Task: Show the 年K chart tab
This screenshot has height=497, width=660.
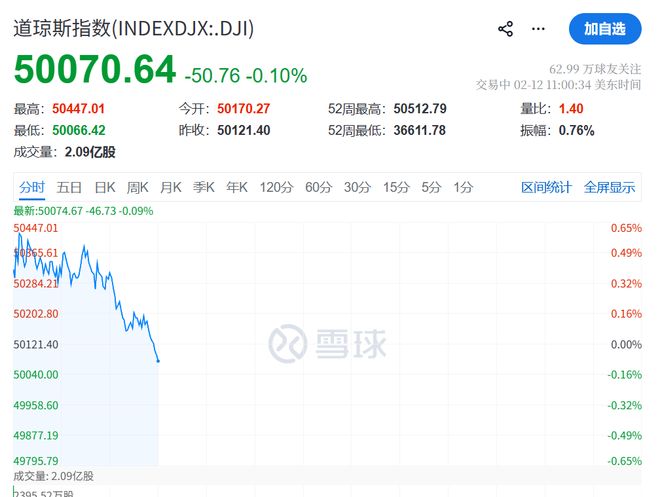Action: 237,187
